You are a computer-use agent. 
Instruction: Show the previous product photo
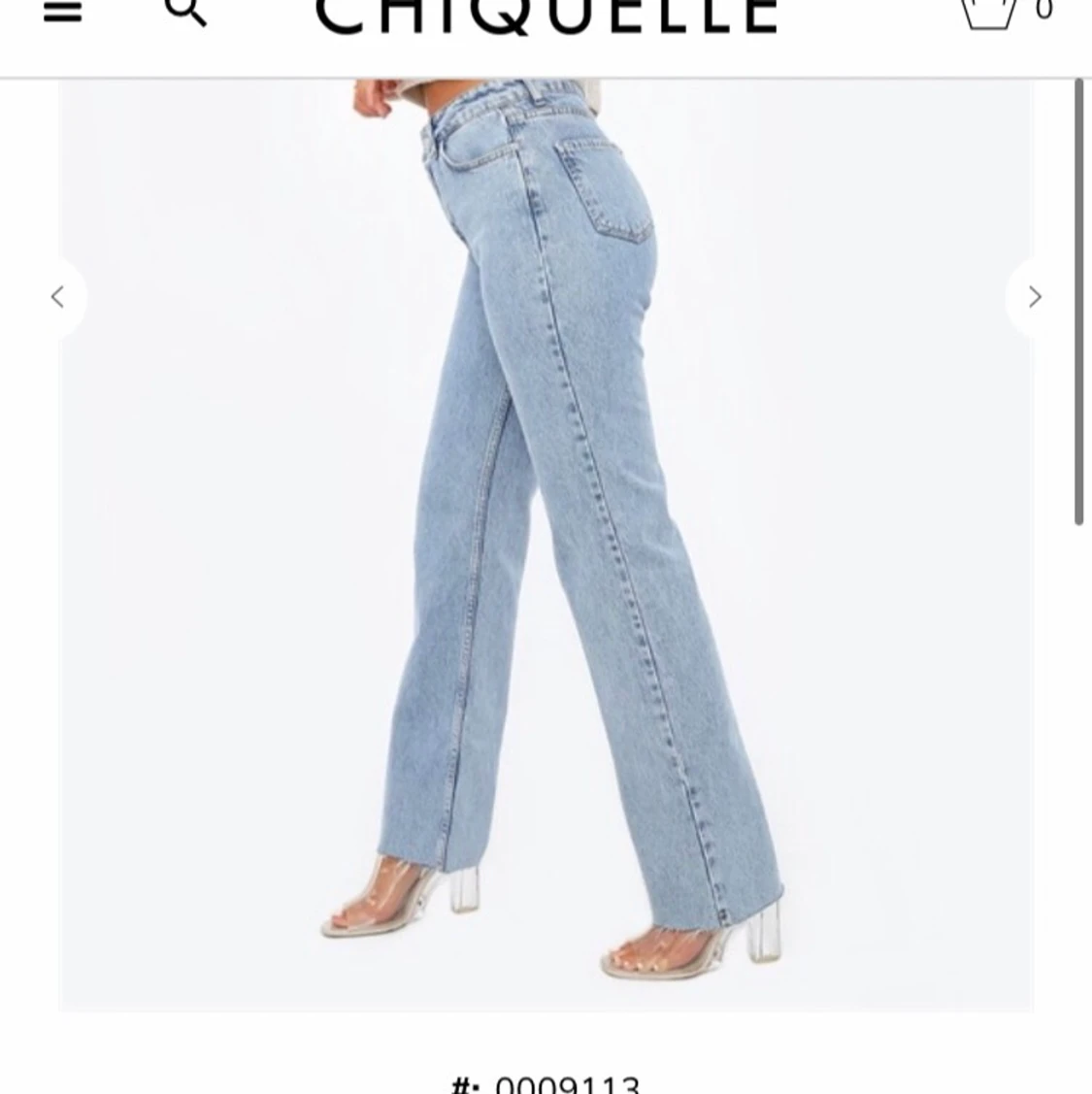[57, 297]
